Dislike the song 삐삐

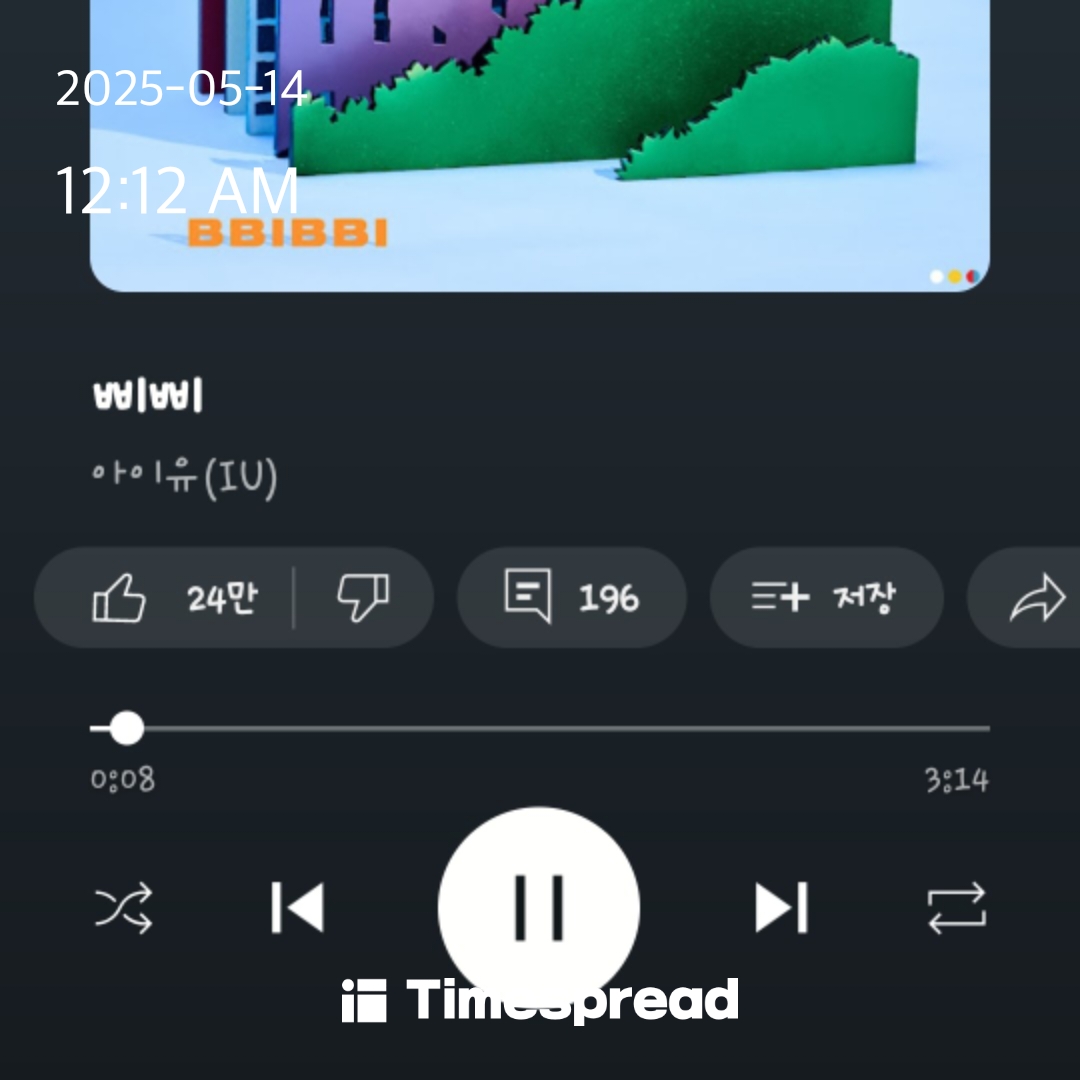[363, 598]
